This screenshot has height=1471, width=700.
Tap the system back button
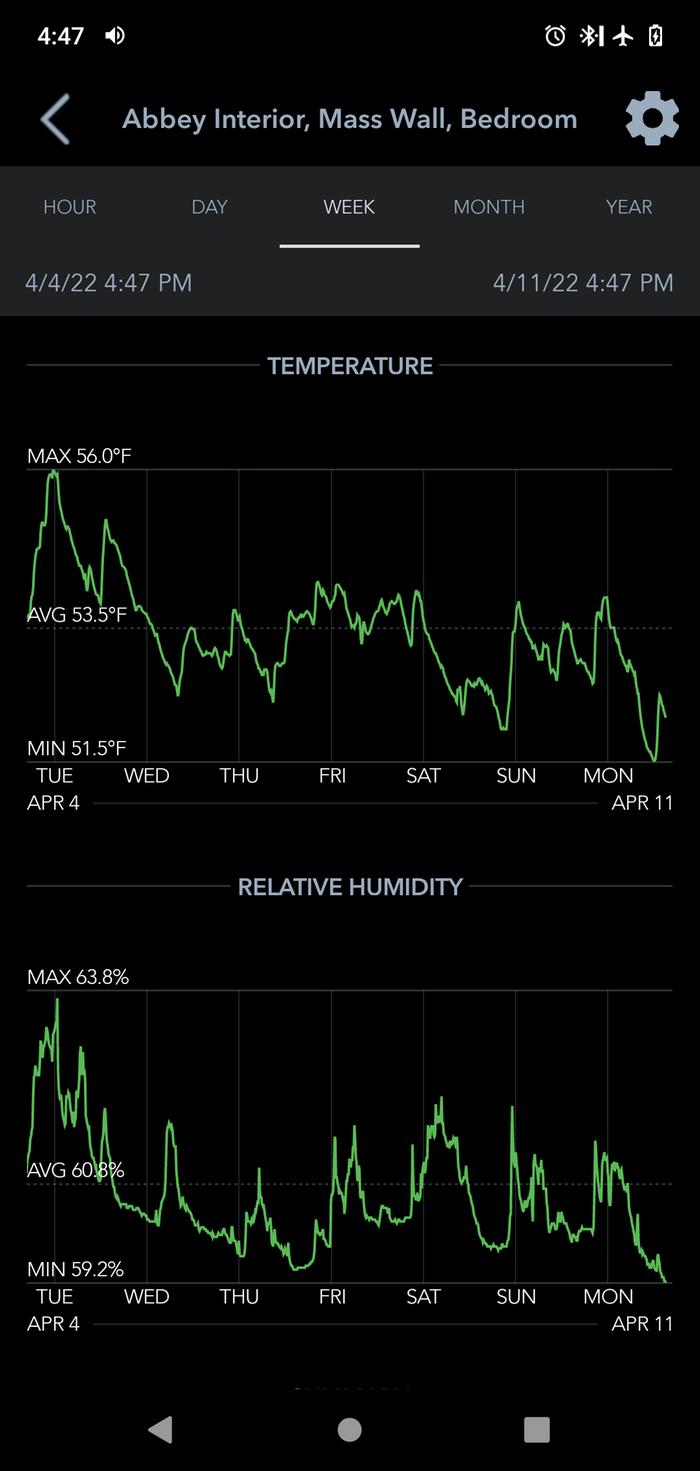(160, 1429)
